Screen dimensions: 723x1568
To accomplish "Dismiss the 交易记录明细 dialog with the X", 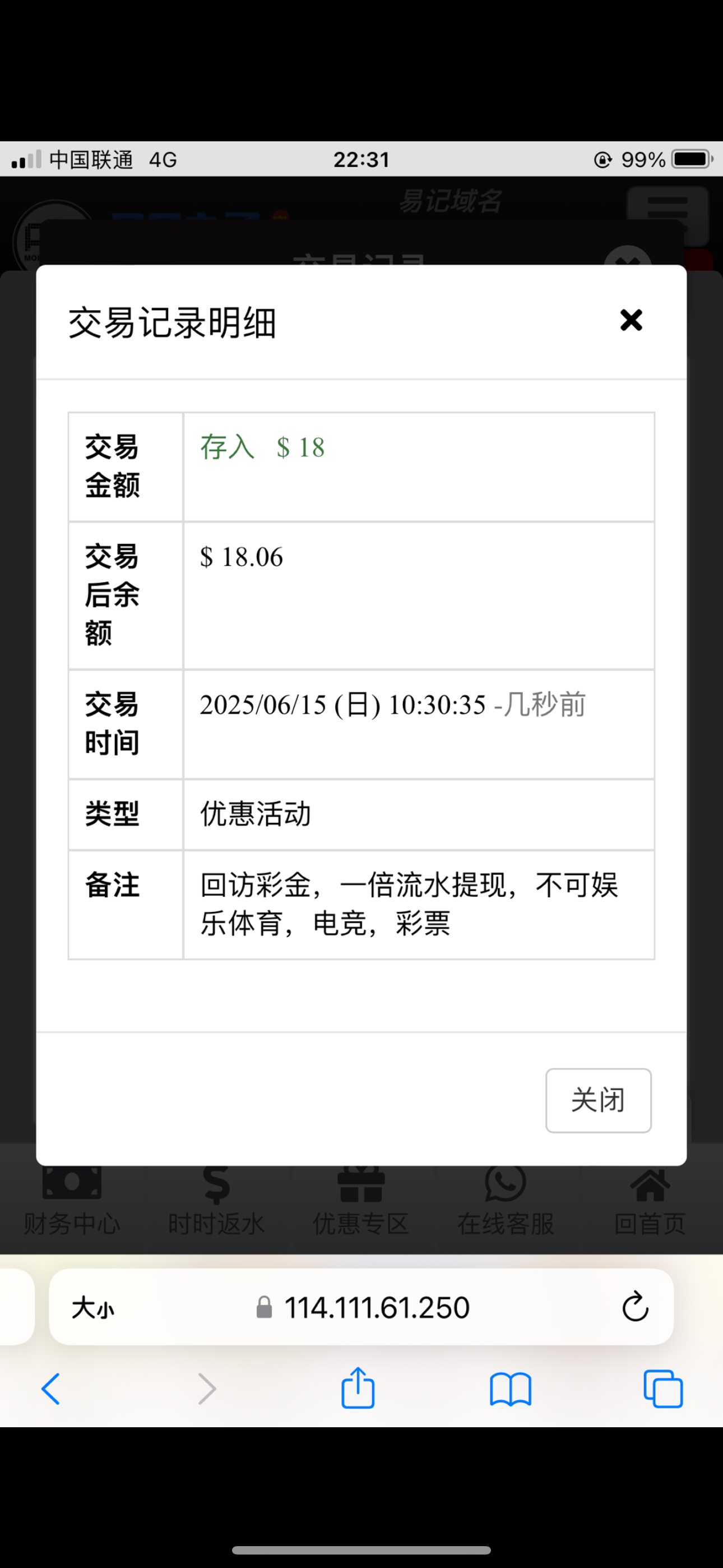I will point(631,320).
